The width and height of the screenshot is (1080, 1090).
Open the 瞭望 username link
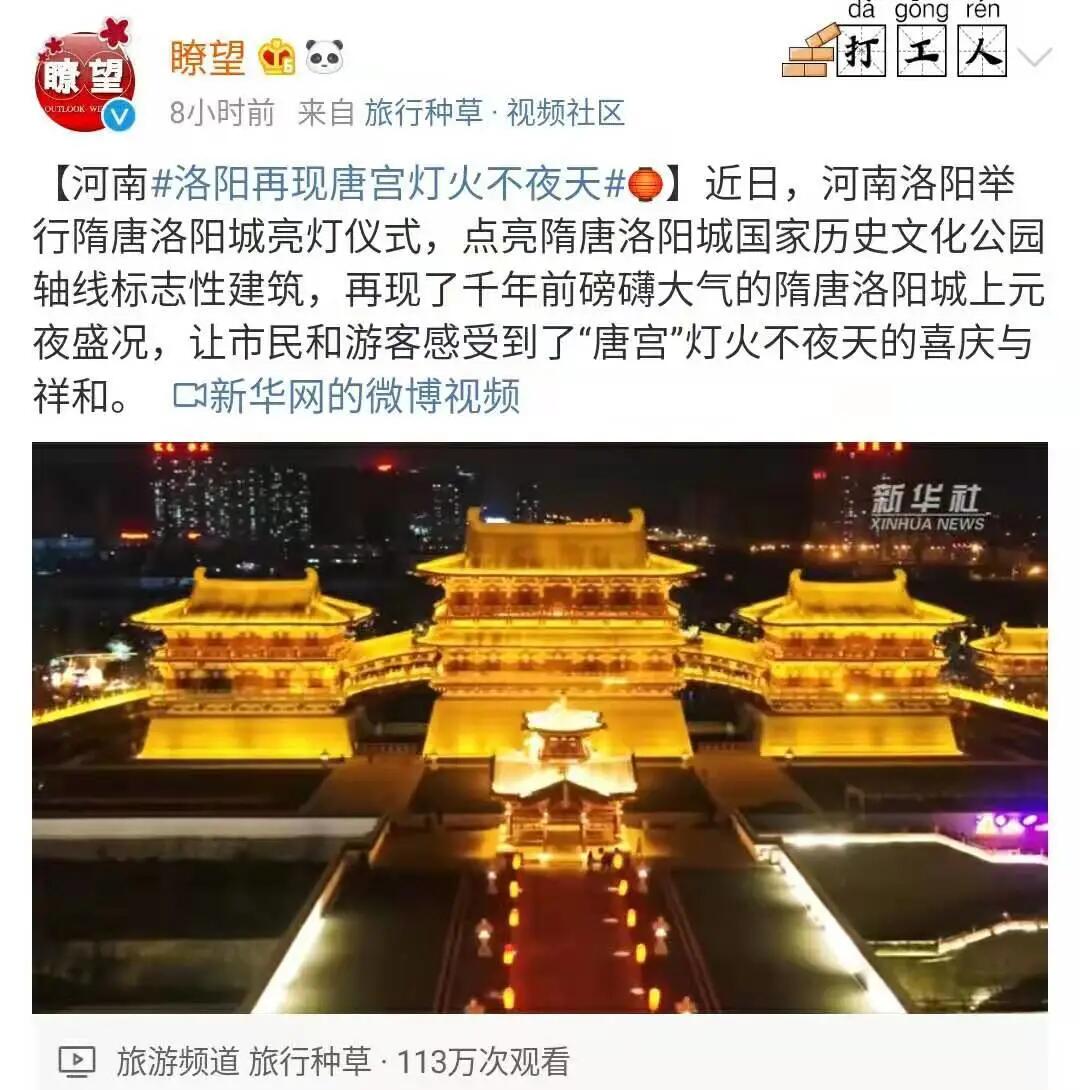207,57
